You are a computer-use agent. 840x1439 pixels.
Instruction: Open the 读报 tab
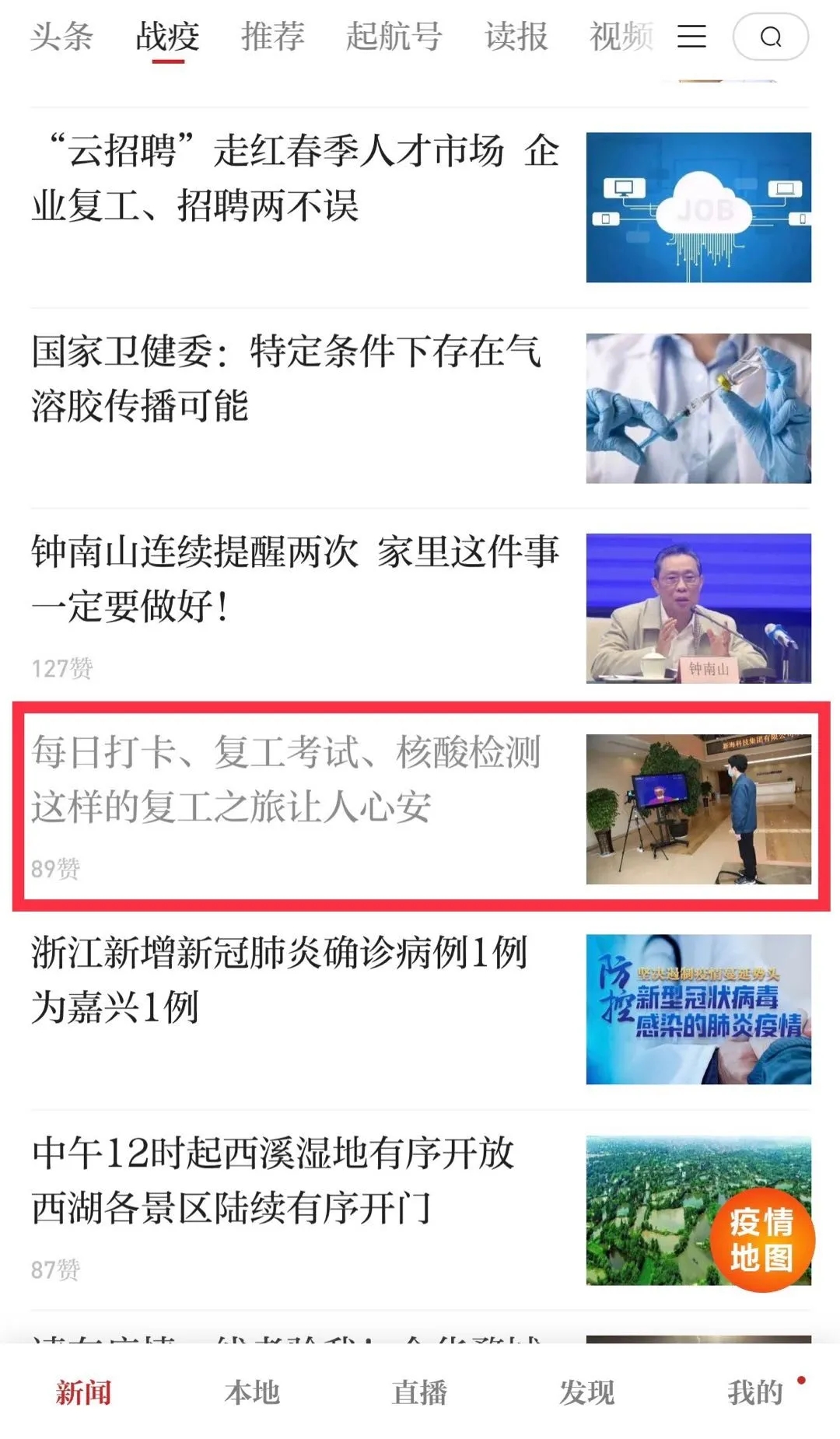pyautogui.click(x=516, y=37)
